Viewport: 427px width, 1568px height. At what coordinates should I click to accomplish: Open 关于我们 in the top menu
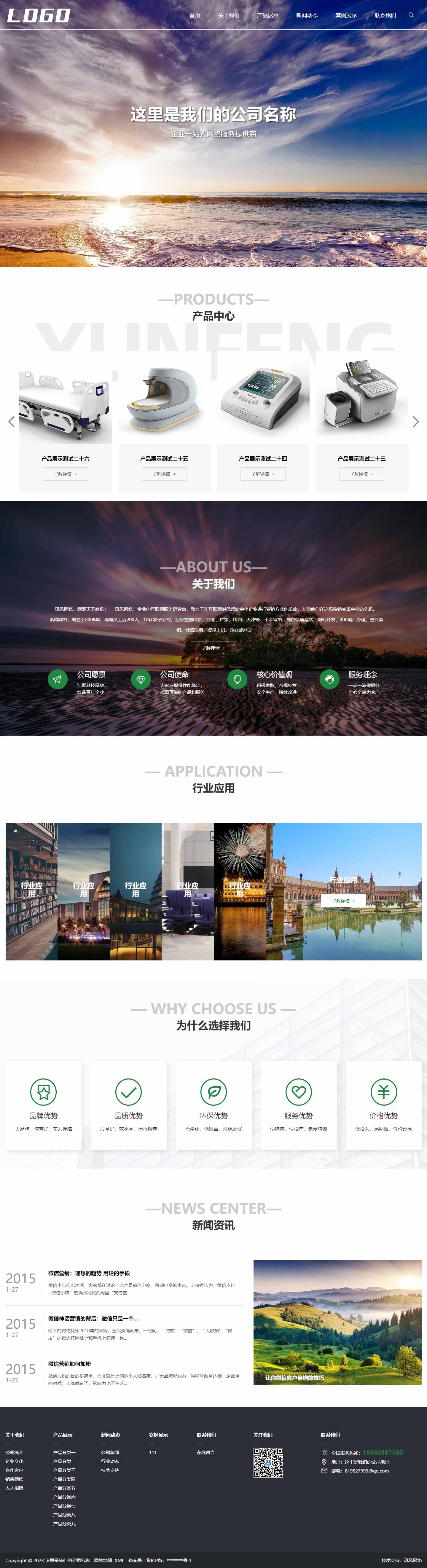228,15
